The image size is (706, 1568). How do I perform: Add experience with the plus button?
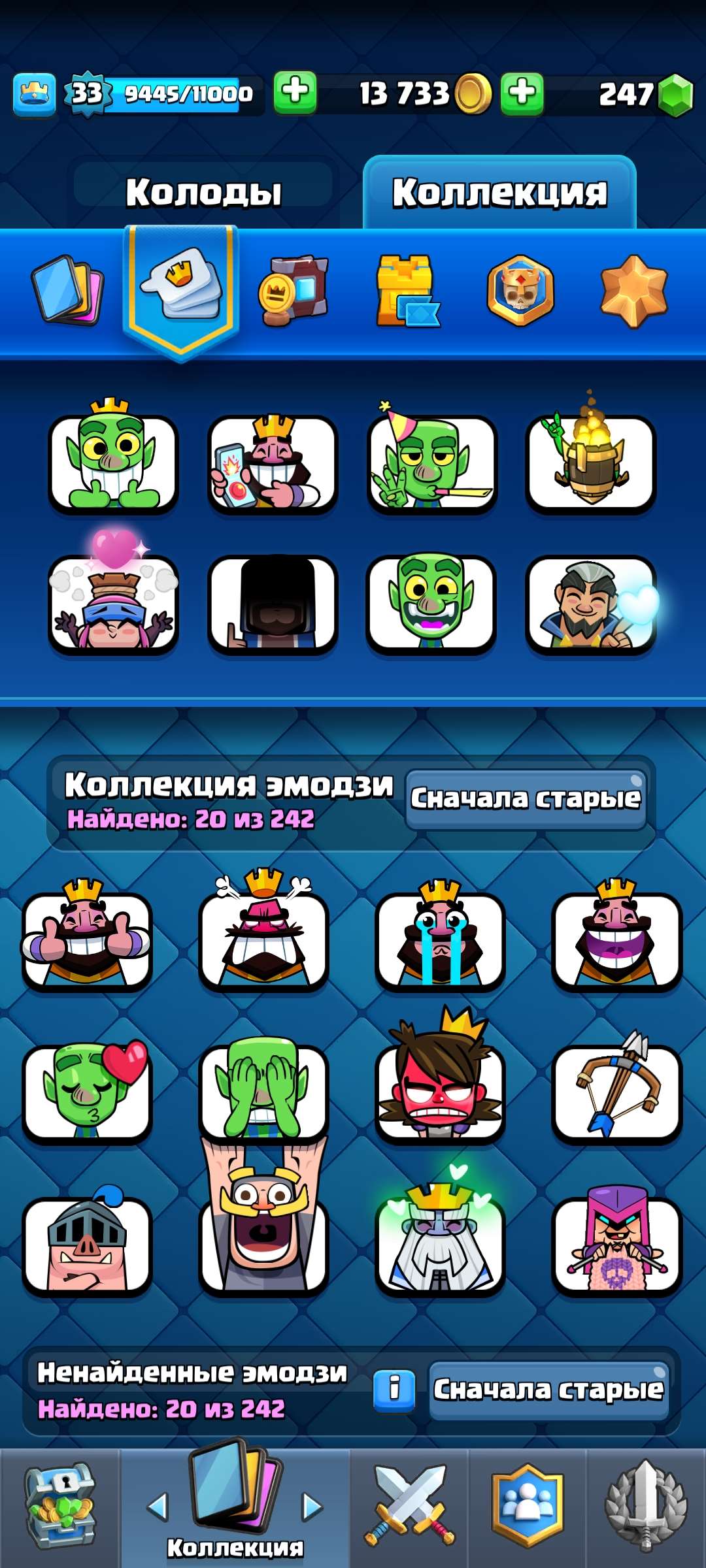pos(295,93)
